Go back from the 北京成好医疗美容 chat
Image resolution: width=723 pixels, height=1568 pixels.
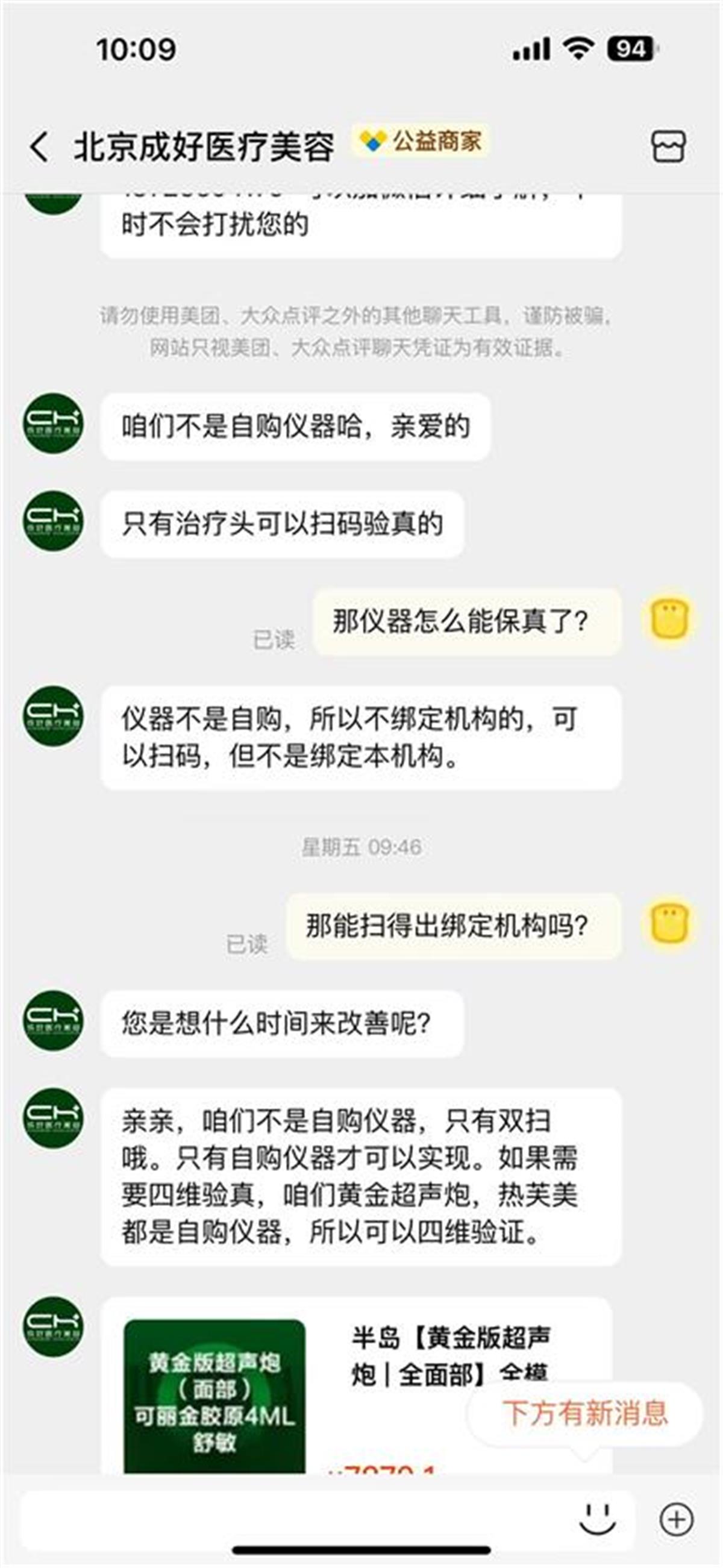(x=40, y=147)
